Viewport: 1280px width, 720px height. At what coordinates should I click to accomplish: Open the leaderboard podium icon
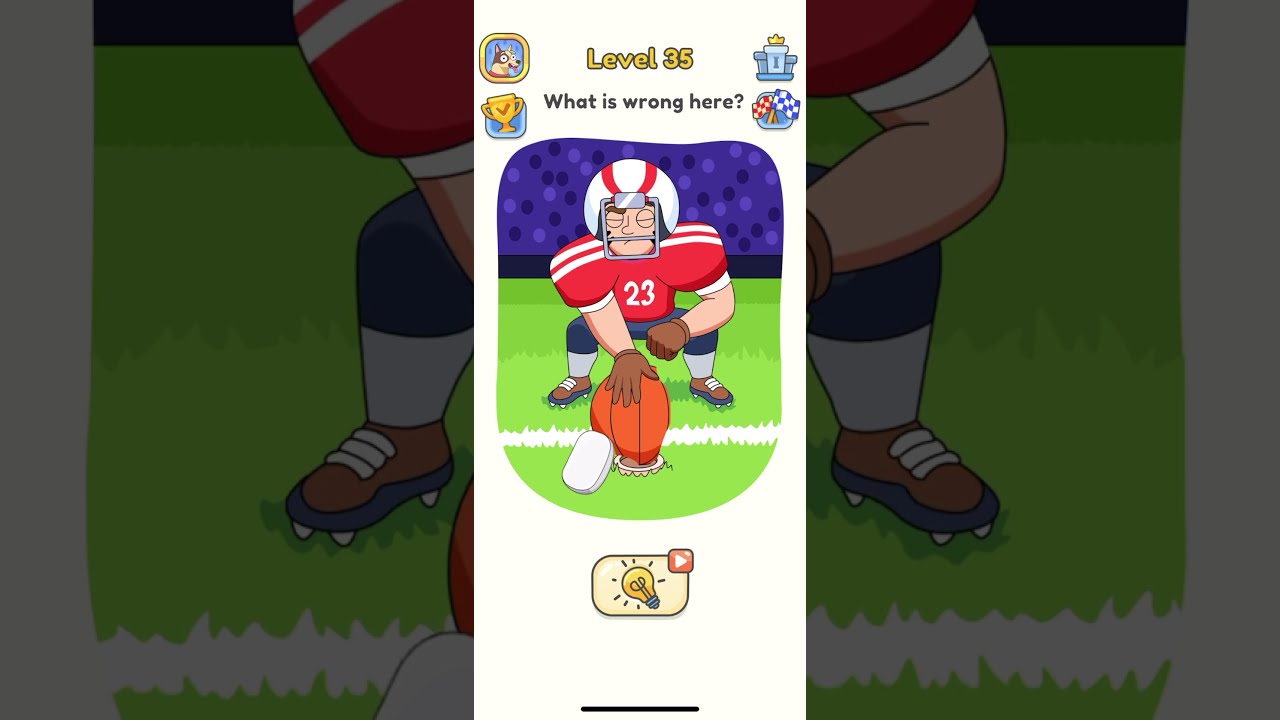pos(775,59)
